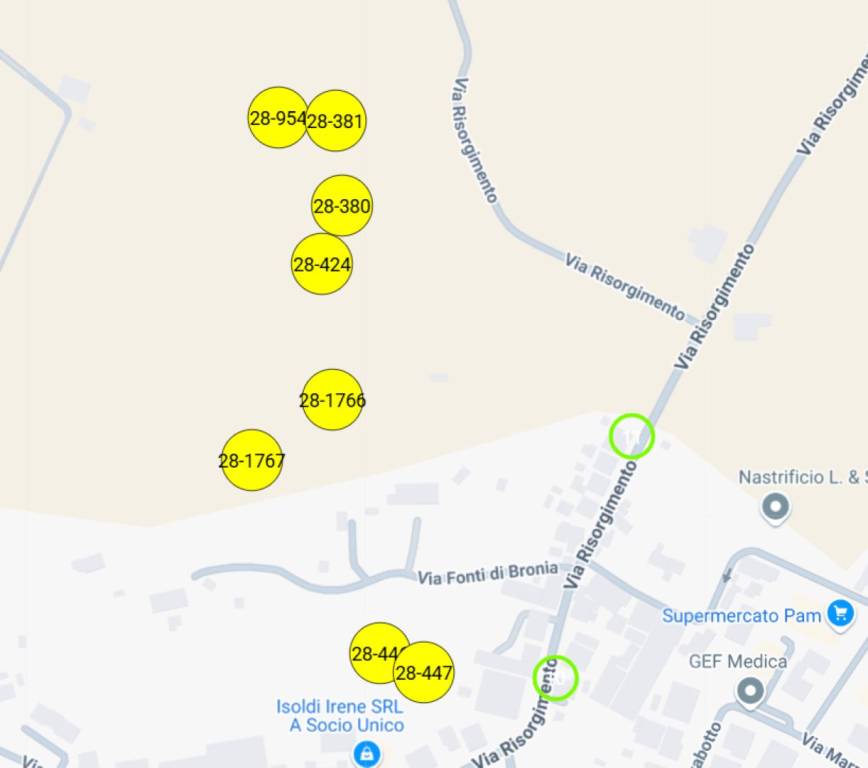Tap the yellow 28-1766 marker

332,400
